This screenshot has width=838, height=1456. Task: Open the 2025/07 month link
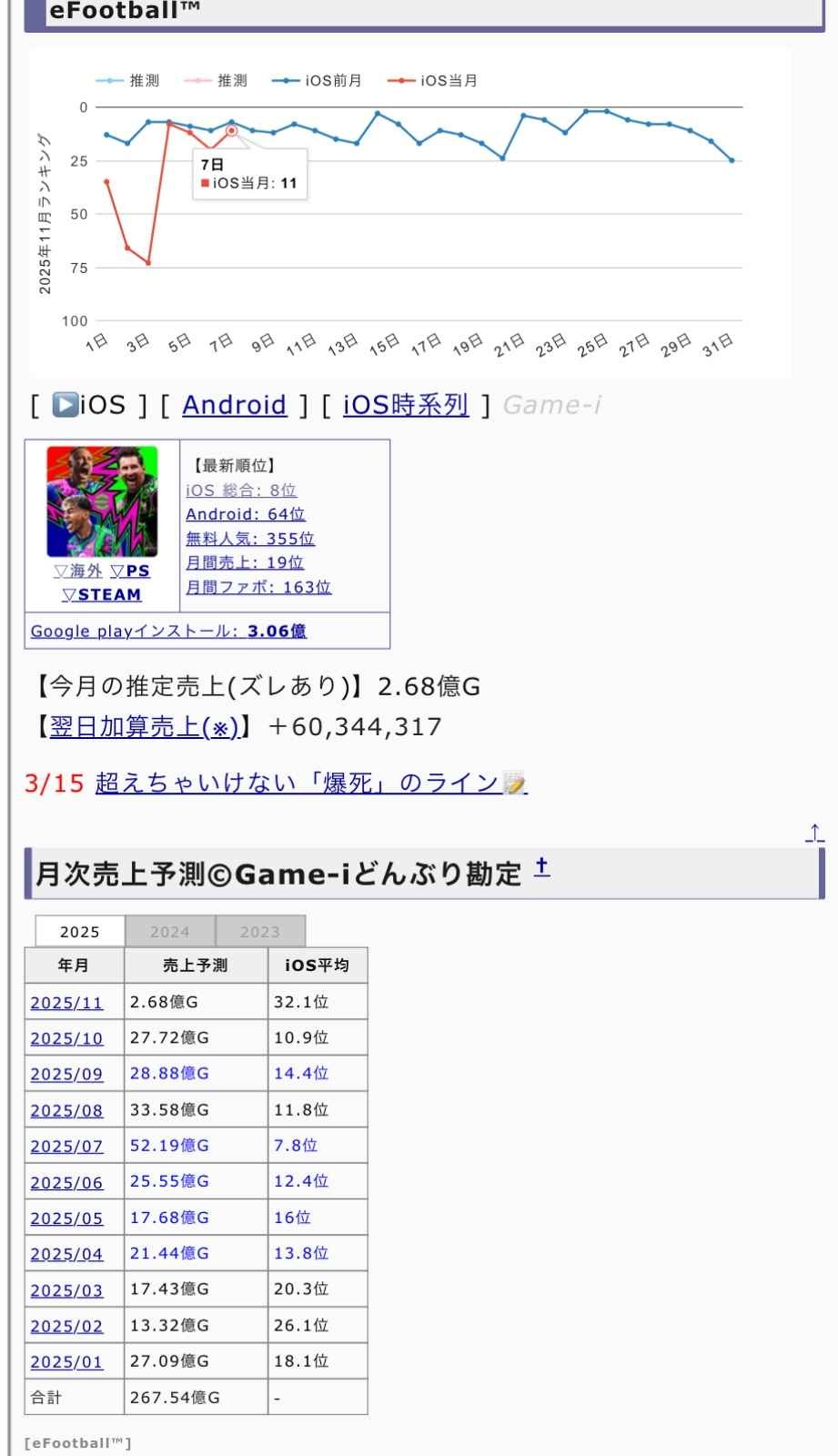(x=66, y=1147)
